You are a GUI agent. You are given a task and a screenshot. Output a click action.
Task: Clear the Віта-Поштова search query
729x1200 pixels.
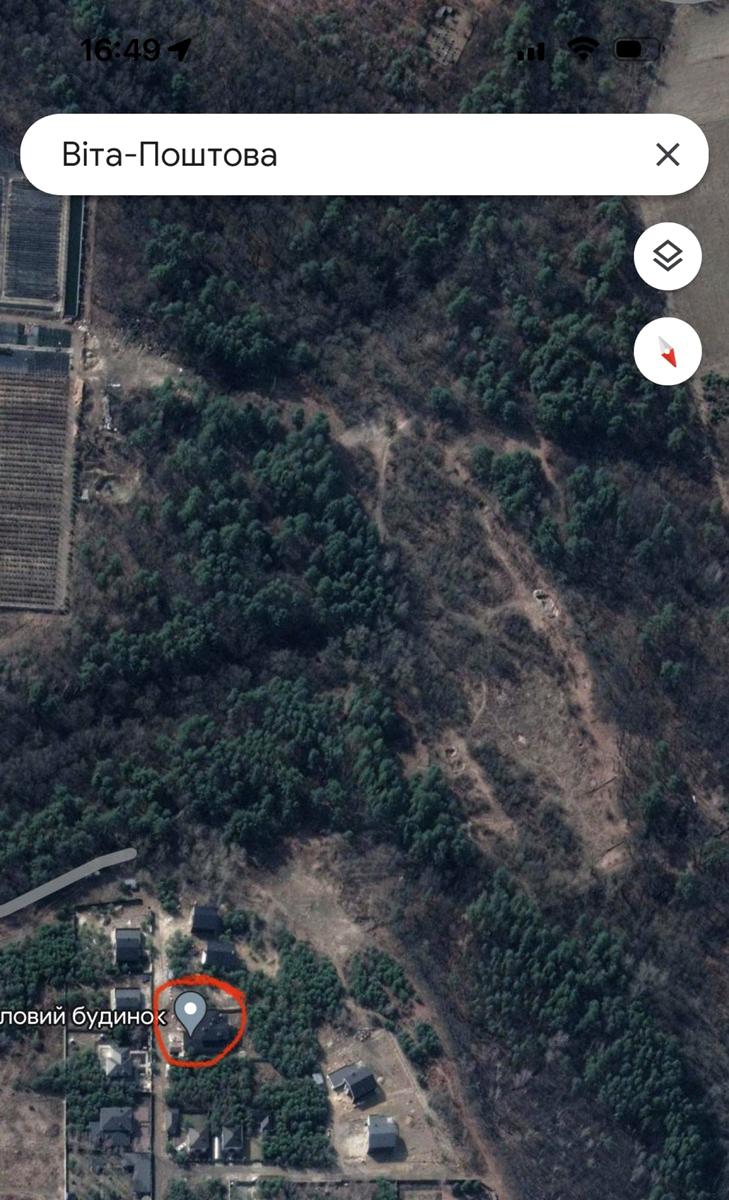pos(667,154)
